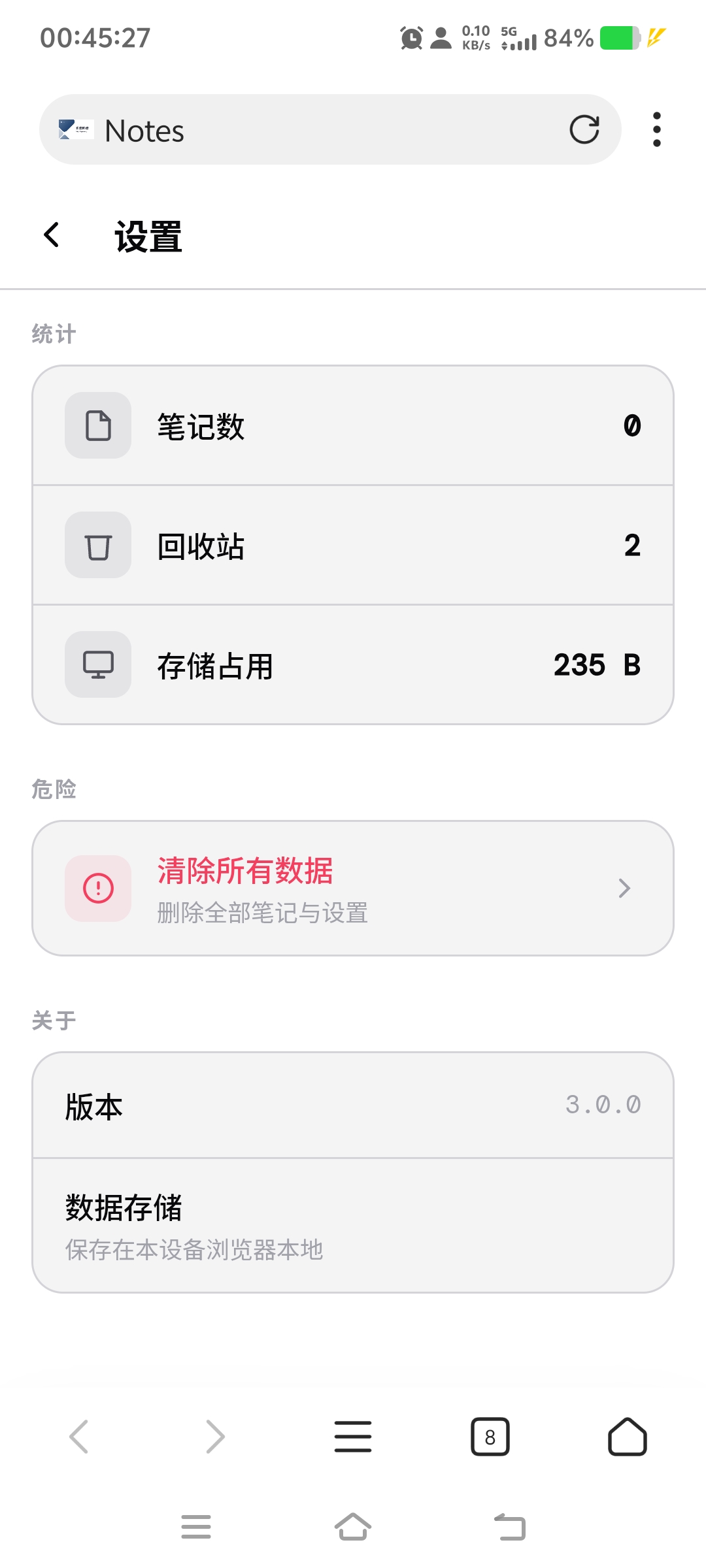Navigate back in browser history
The height and width of the screenshot is (1568, 706).
pyautogui.click(x=79, y=1437)
